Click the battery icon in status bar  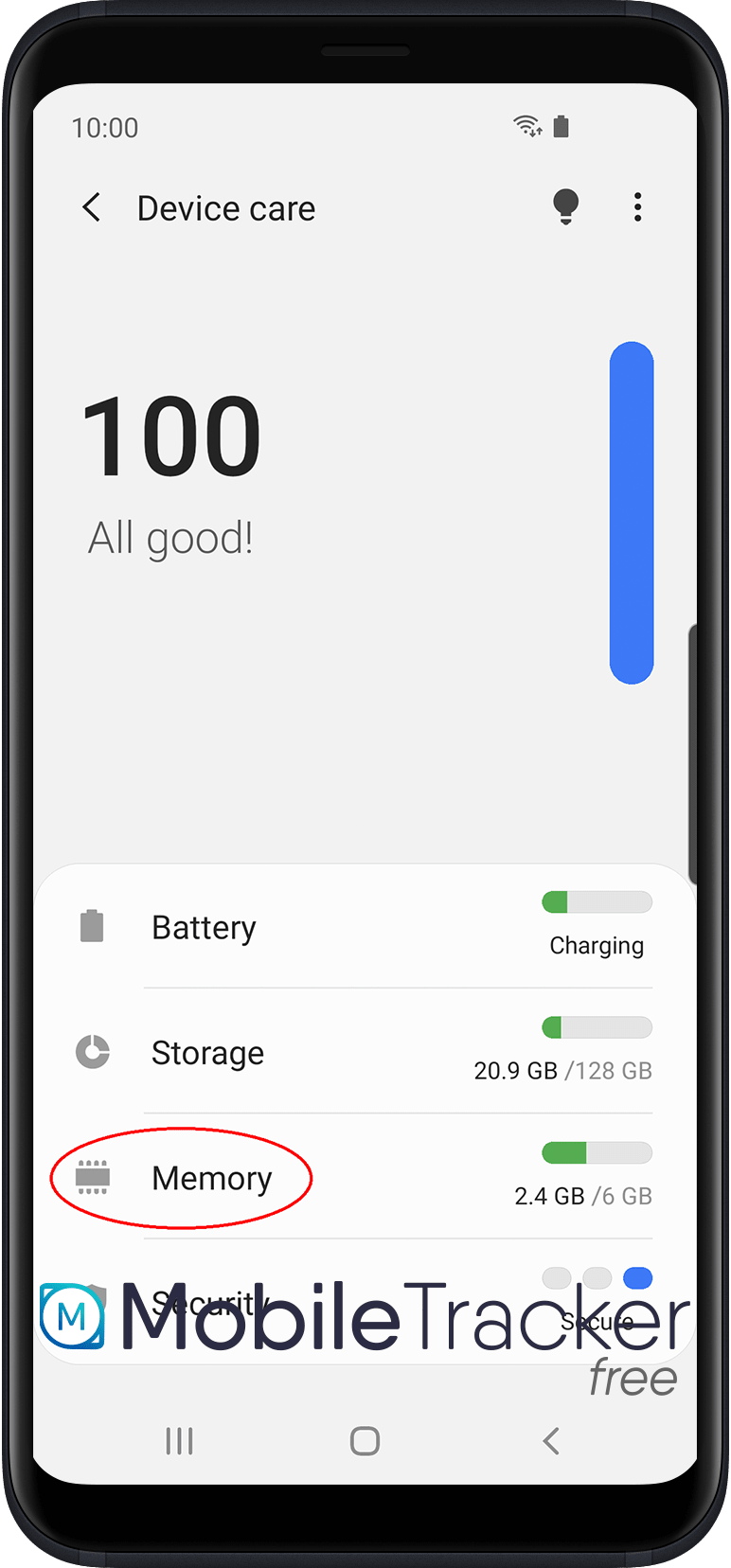[561, 126]
